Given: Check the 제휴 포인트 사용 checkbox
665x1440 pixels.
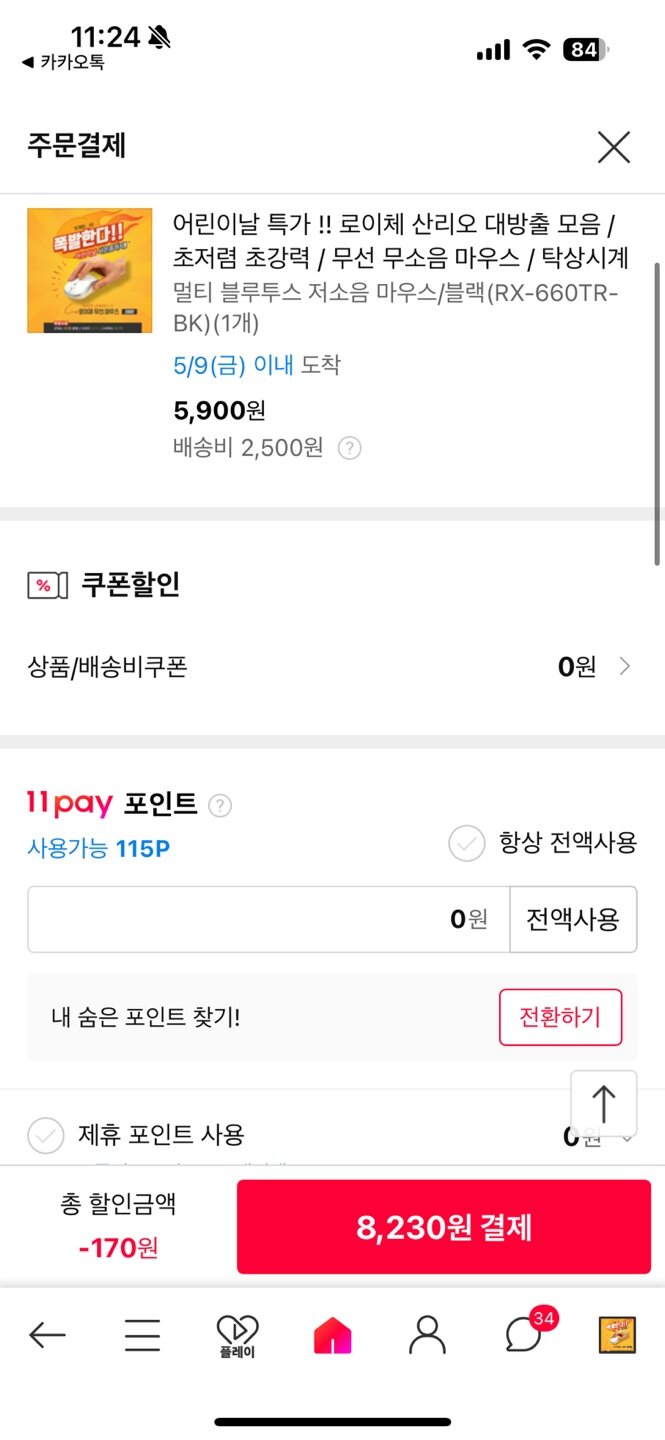Looking at the screenshot, I should 45,1136.
